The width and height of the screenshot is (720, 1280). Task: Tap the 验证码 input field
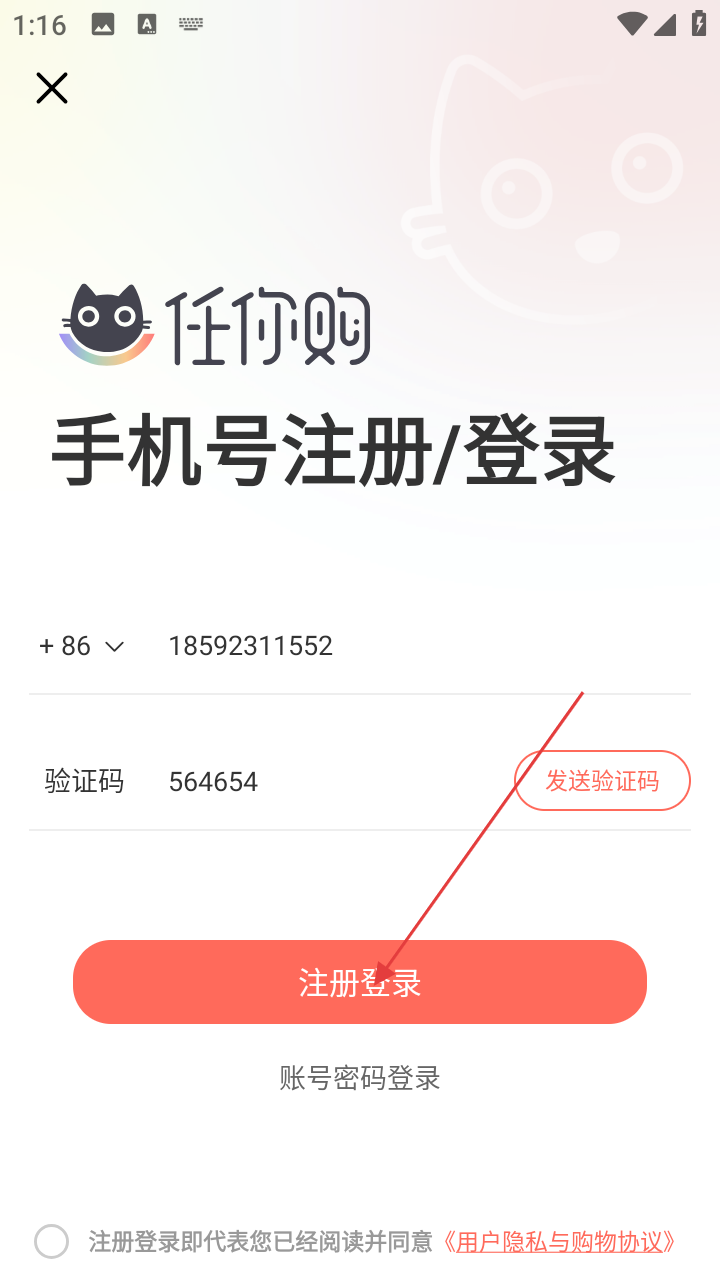pyautogui.click(x=330, y=782)
